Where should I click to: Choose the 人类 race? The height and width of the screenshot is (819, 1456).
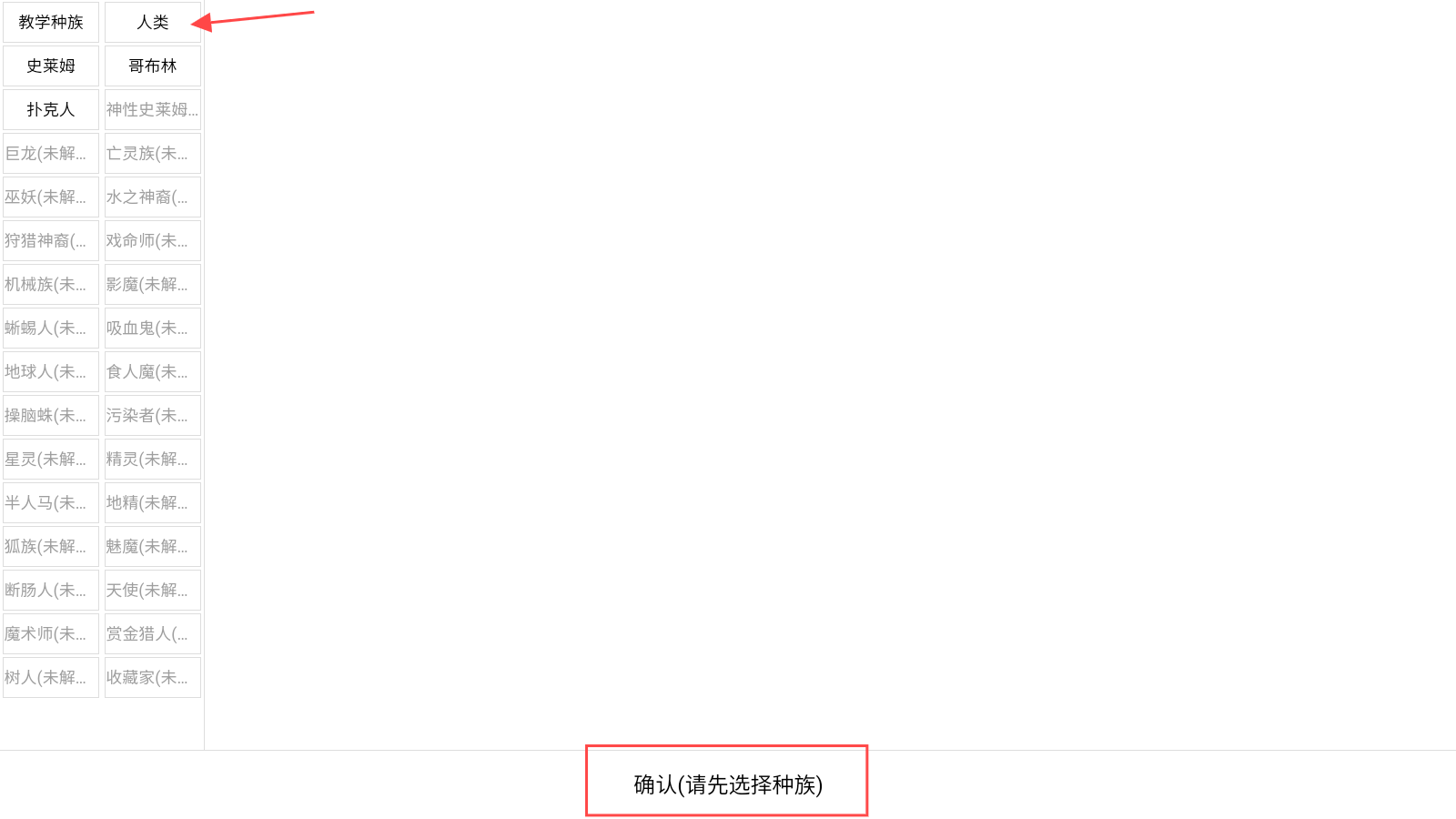tap(152, 22)
